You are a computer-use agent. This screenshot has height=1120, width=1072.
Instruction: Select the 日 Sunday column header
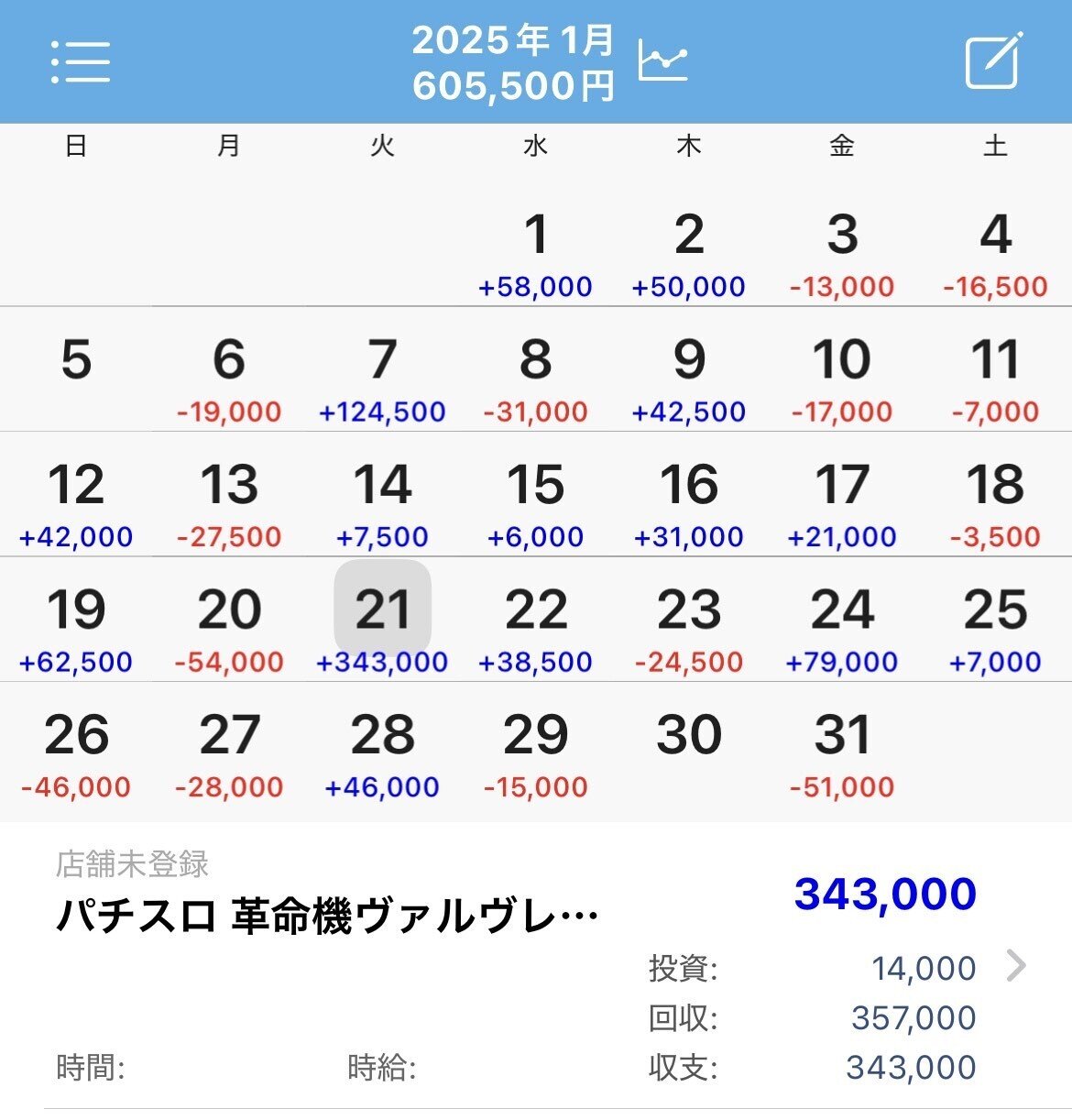(76, 145)
